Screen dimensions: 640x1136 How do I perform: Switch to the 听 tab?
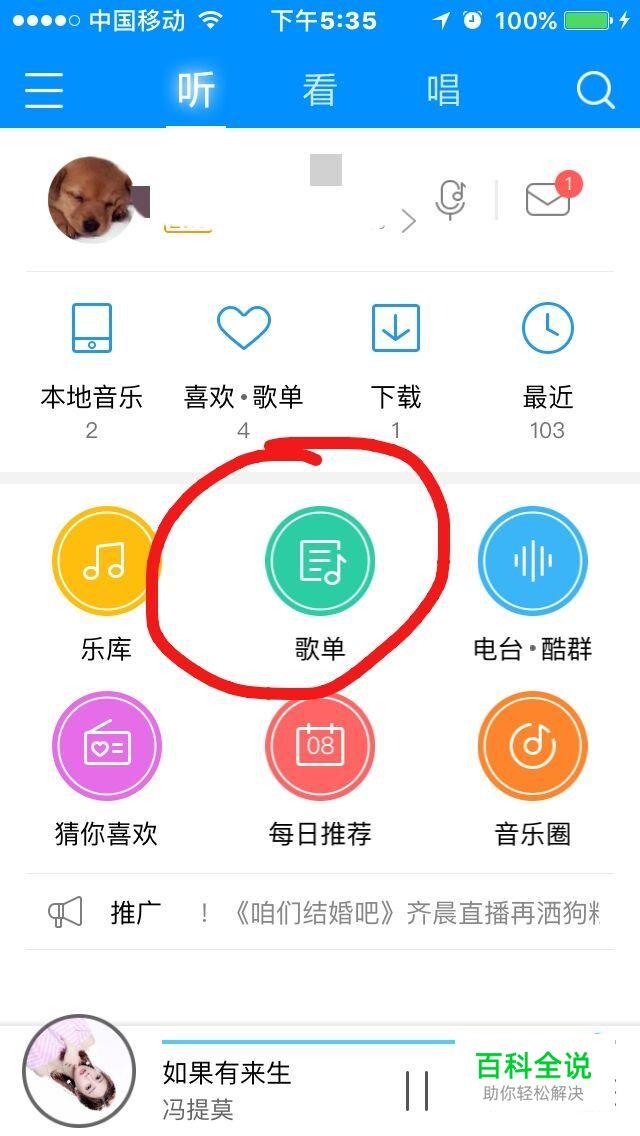coord(196,91)
